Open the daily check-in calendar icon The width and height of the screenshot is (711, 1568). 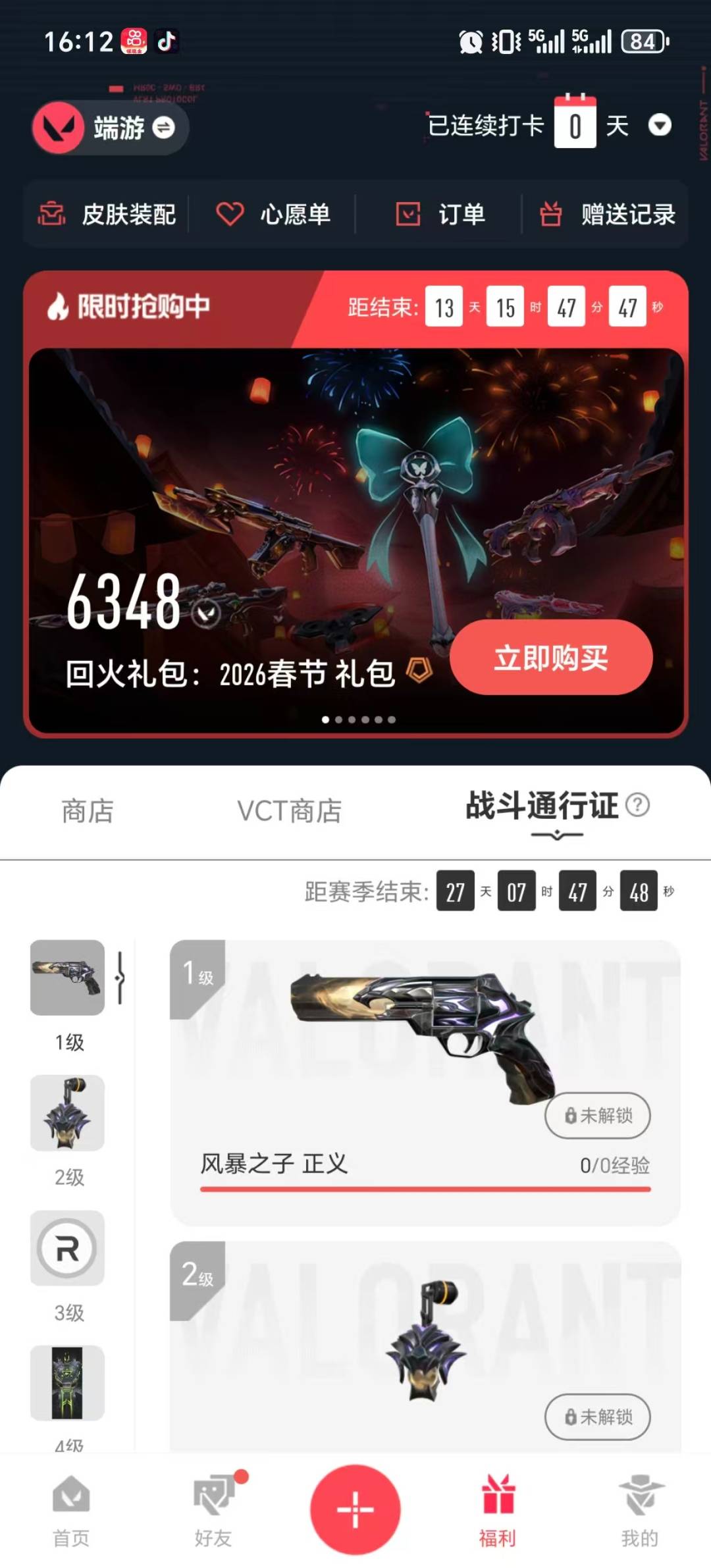tap(576, 125)
